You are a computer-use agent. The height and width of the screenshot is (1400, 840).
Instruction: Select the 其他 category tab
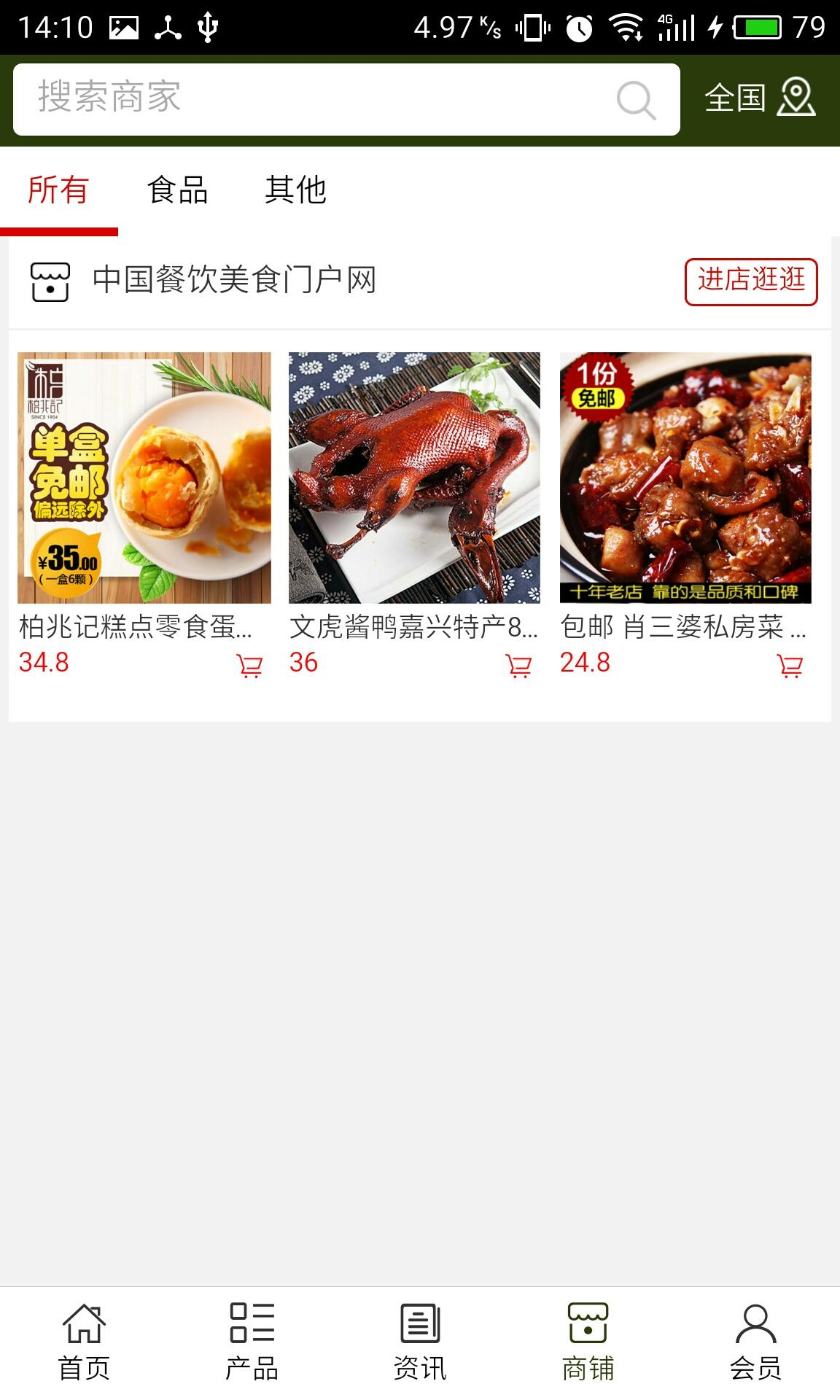tap(295, 190)
